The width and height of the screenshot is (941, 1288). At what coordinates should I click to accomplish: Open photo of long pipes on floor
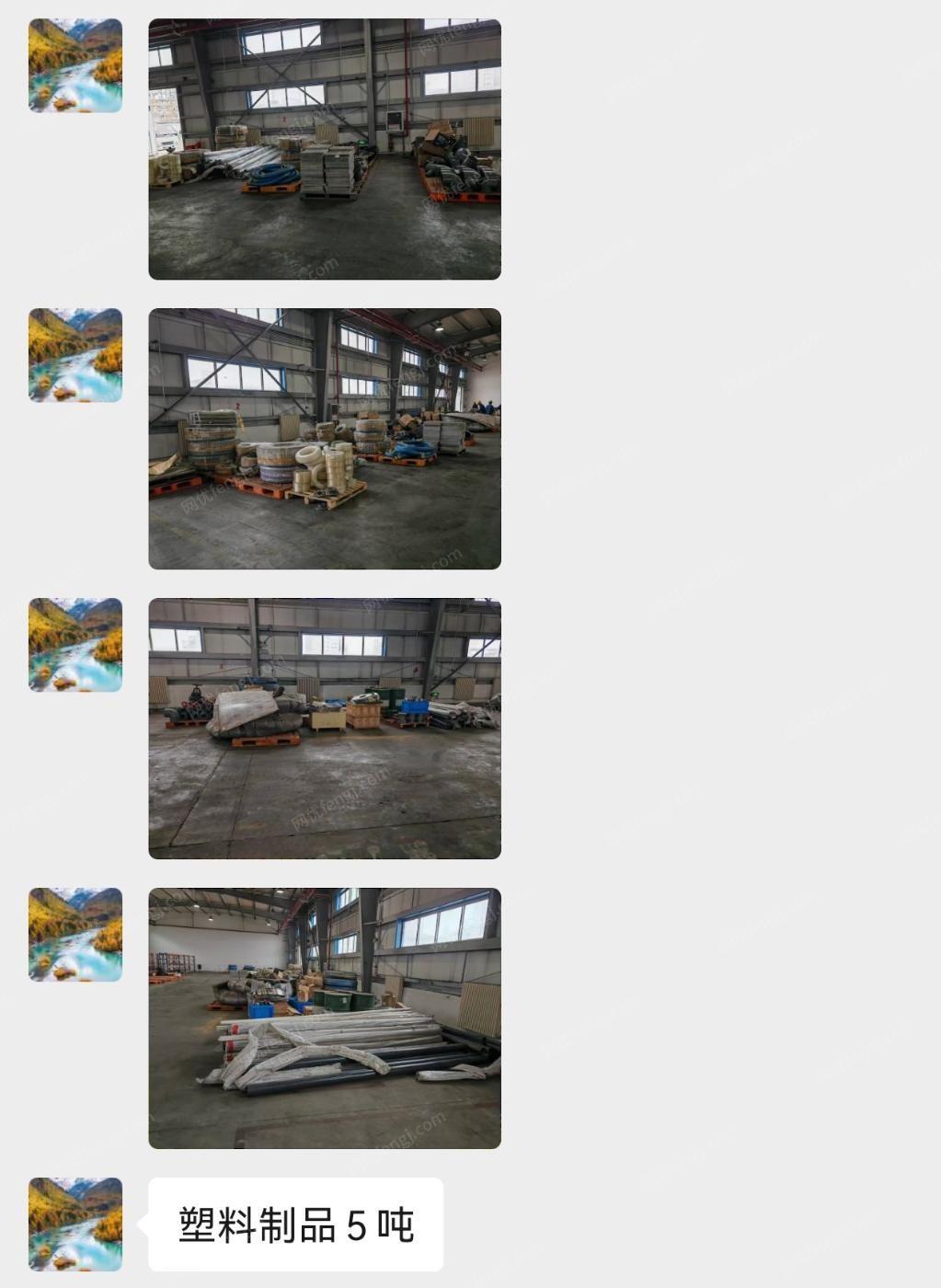tap(325, 1018)
